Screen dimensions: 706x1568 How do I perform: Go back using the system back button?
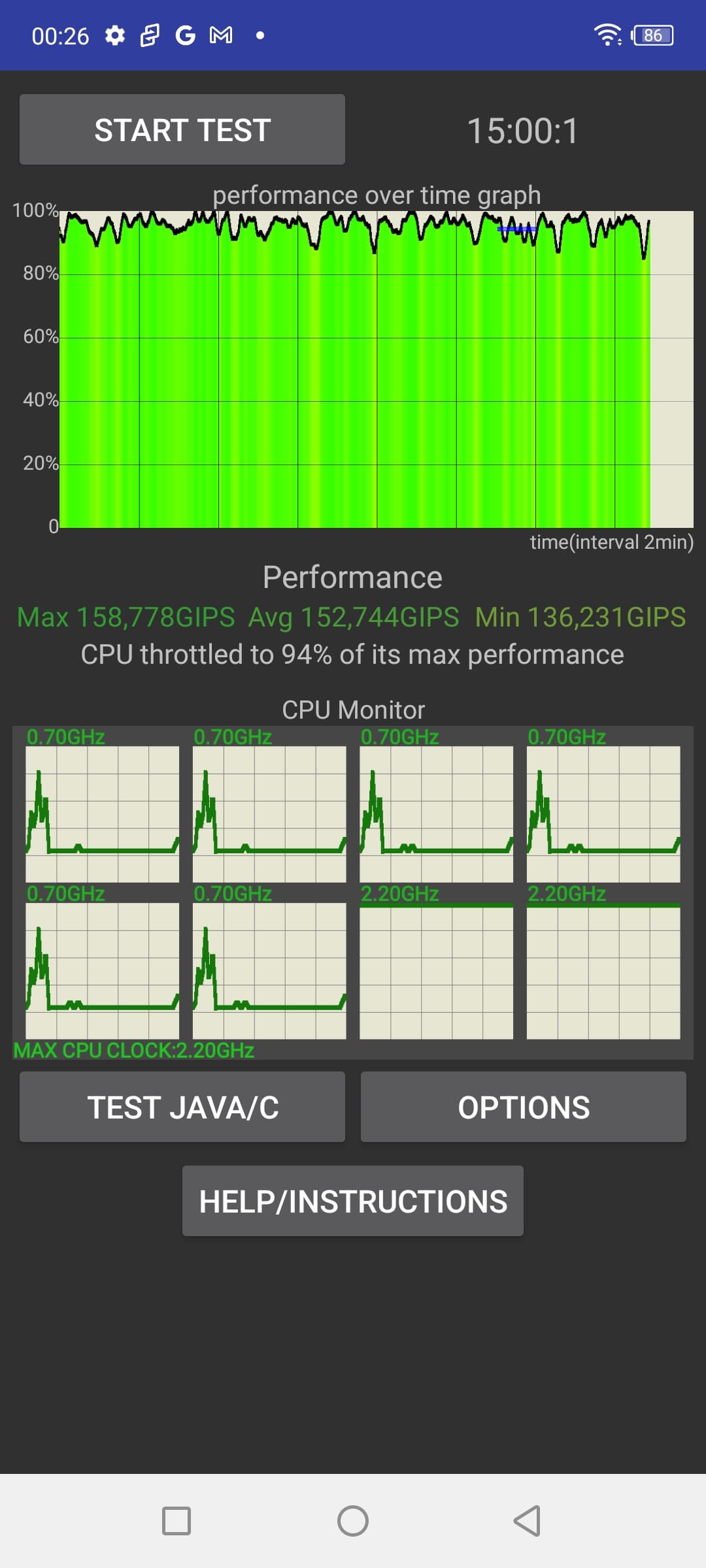pos(527,1521)
